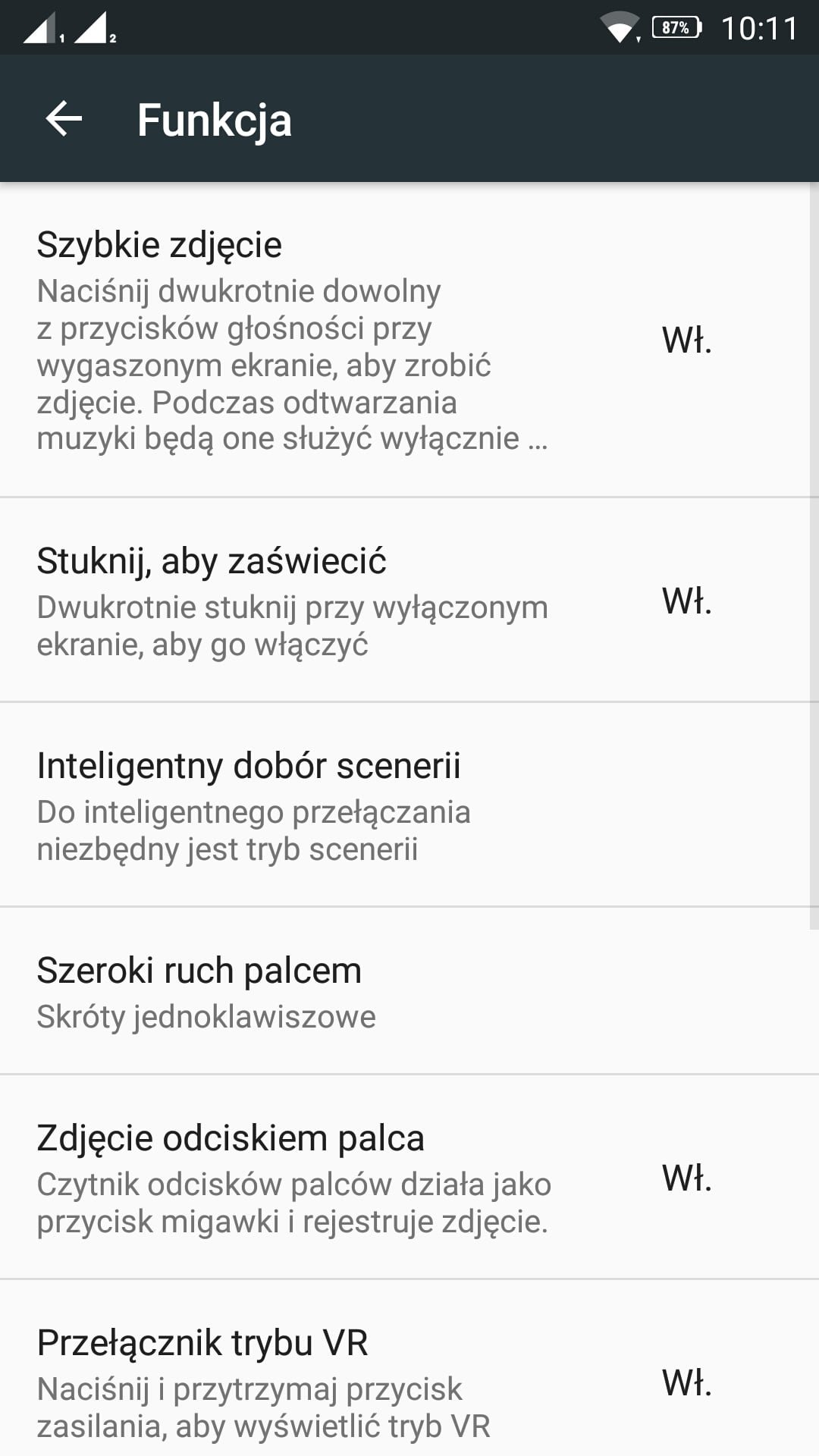Open Inteligentny dobór scenerii
819x1456 pixels.
409,805
